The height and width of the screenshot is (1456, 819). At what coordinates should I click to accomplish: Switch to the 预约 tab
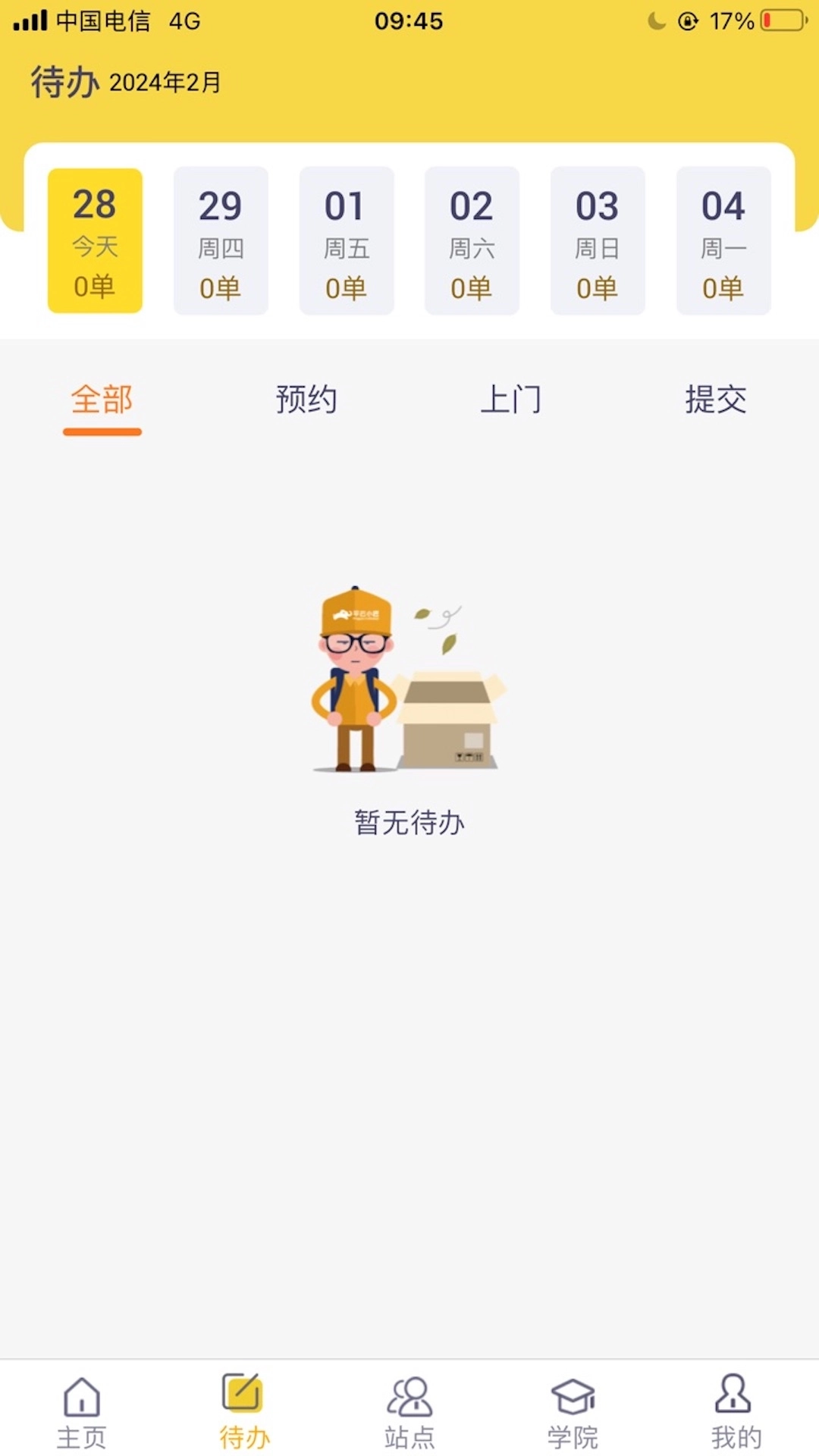click(x=306, y=400)
